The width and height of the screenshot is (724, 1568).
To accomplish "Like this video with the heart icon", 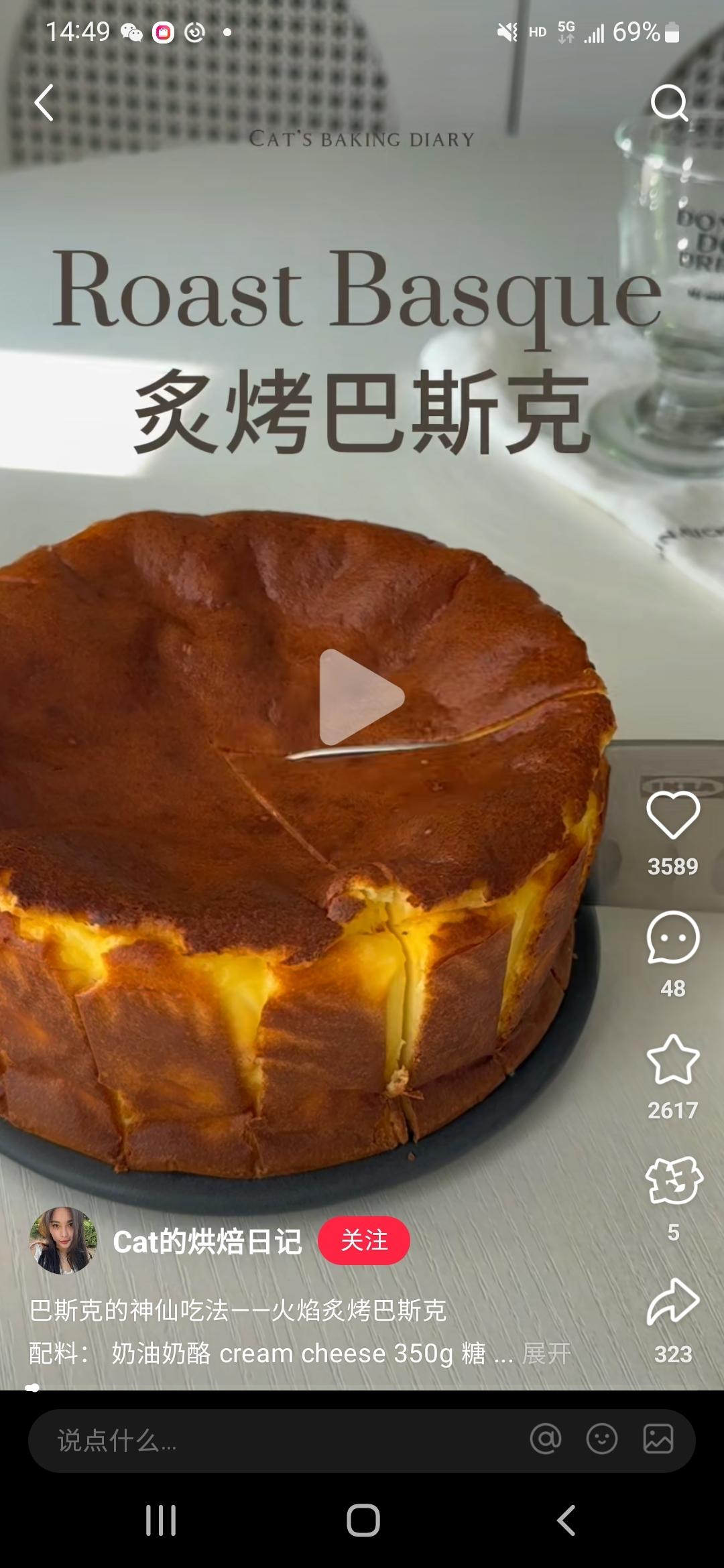I will pos(672,815).
